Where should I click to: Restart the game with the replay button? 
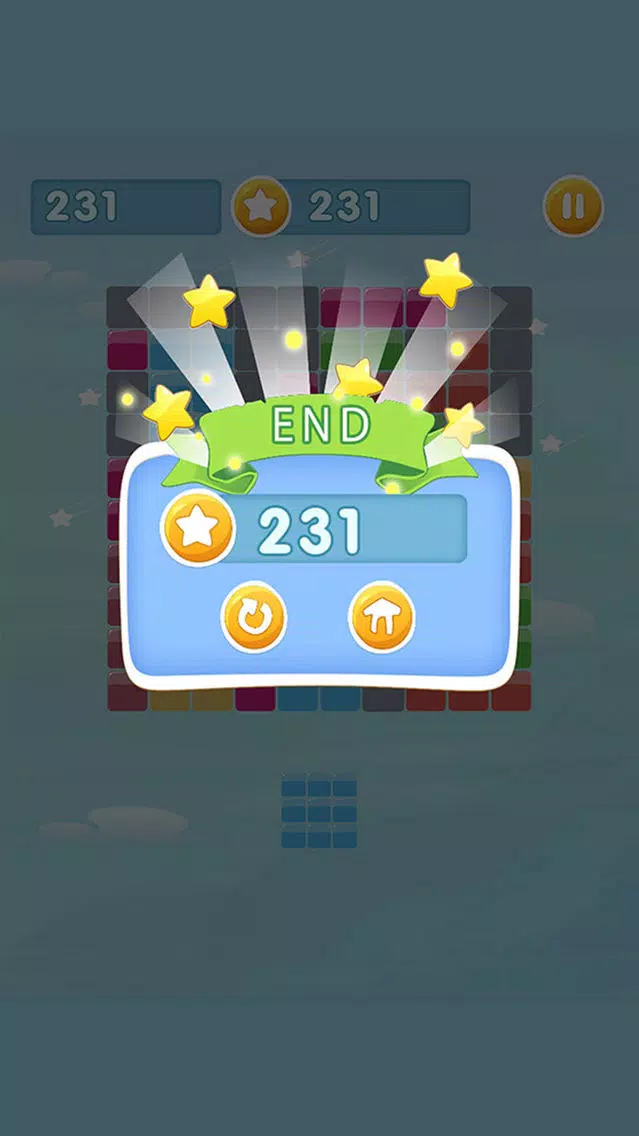(254, 618)
